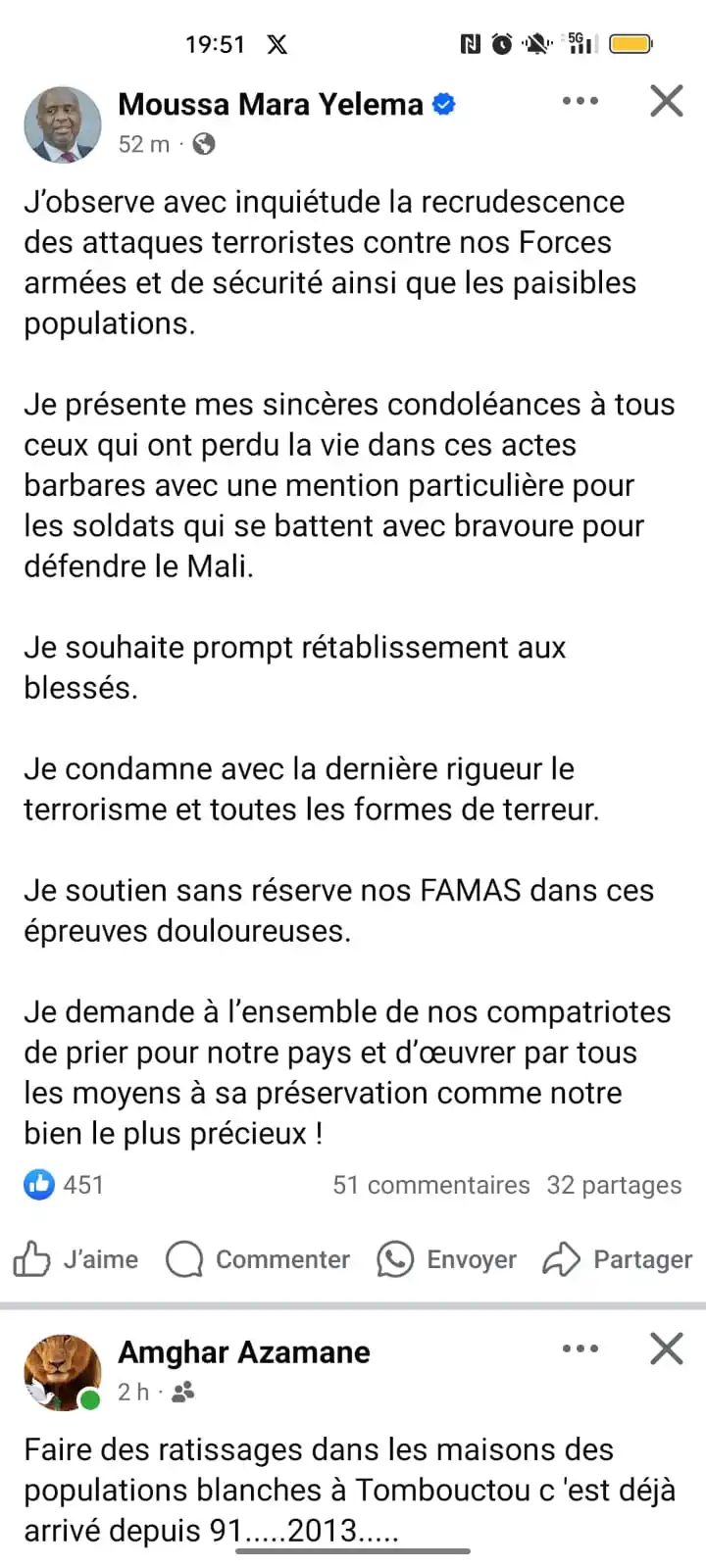The width and height of the screenshot is (706, 1568).
Task: Open the three-dot menu on Amghar Azamane's post
Action: click(x=580, y=1348)
